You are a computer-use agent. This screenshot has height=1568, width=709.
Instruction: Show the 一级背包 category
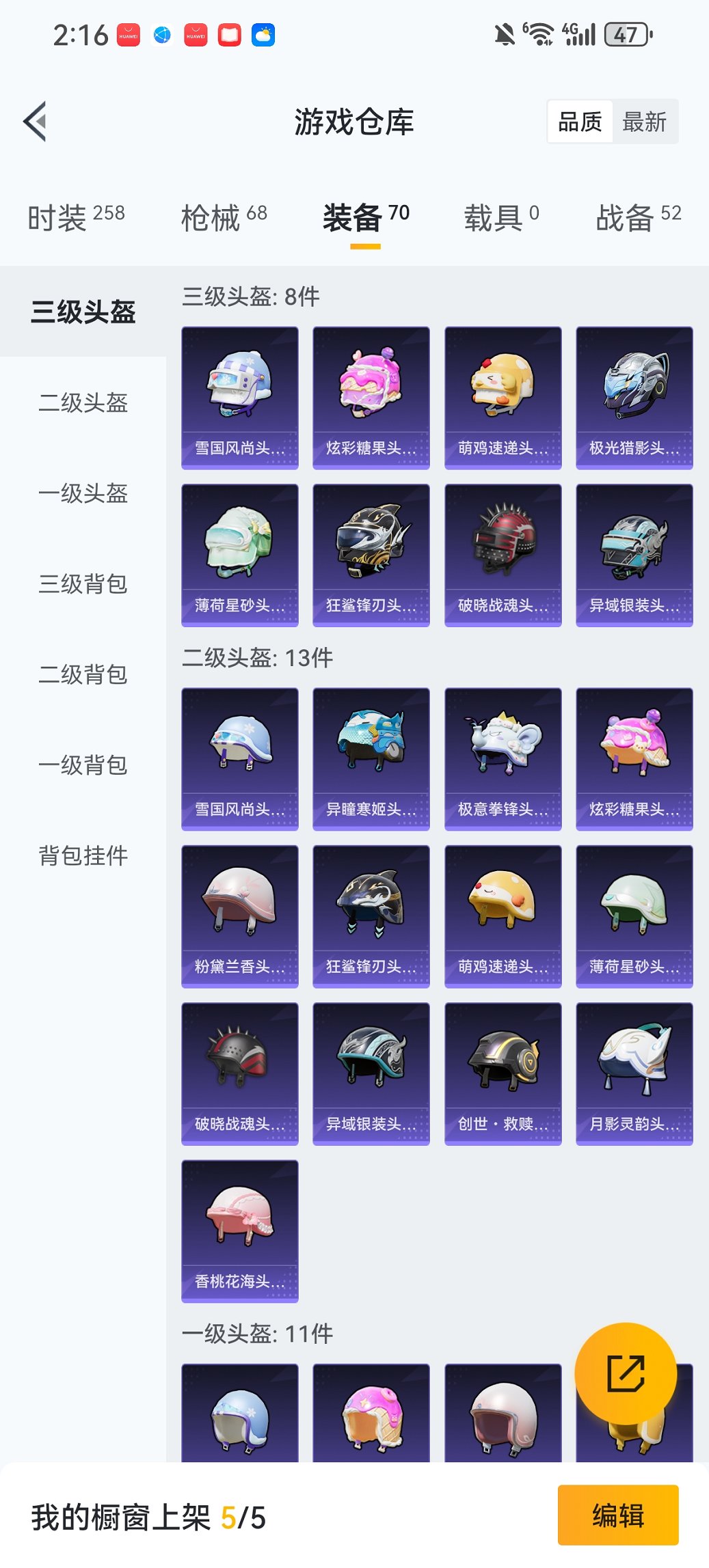pyautogui.click(x=83, y=765)
